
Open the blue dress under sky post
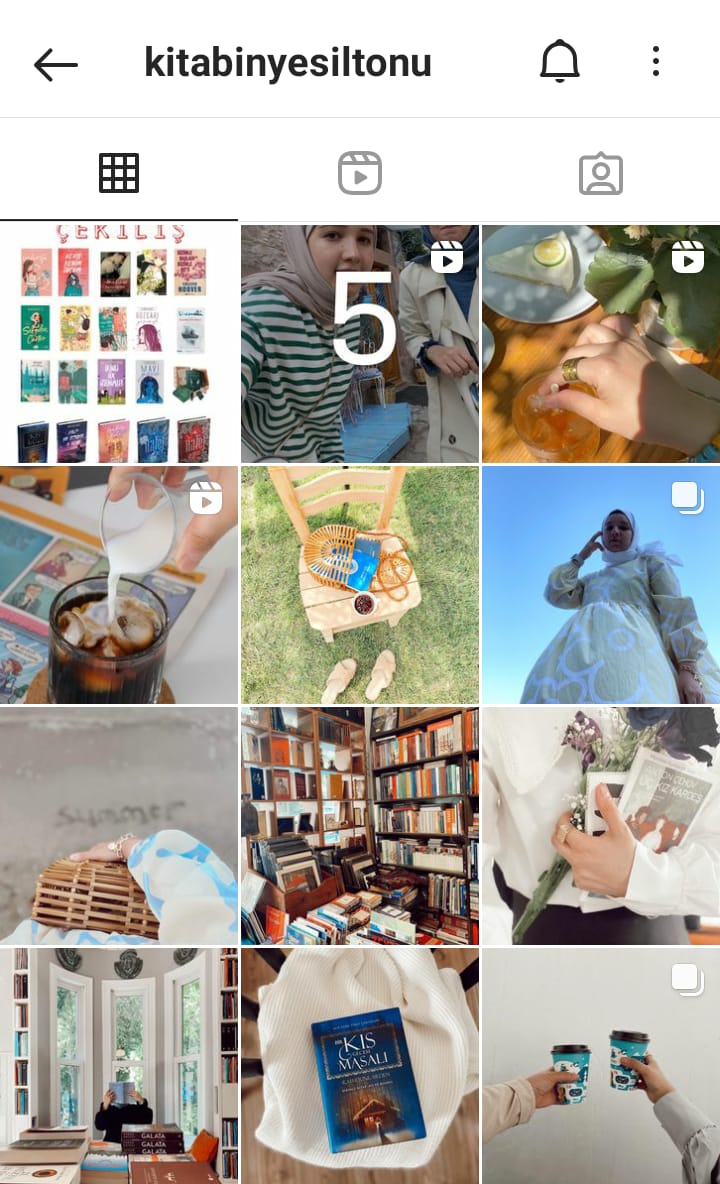click(601, 585)
